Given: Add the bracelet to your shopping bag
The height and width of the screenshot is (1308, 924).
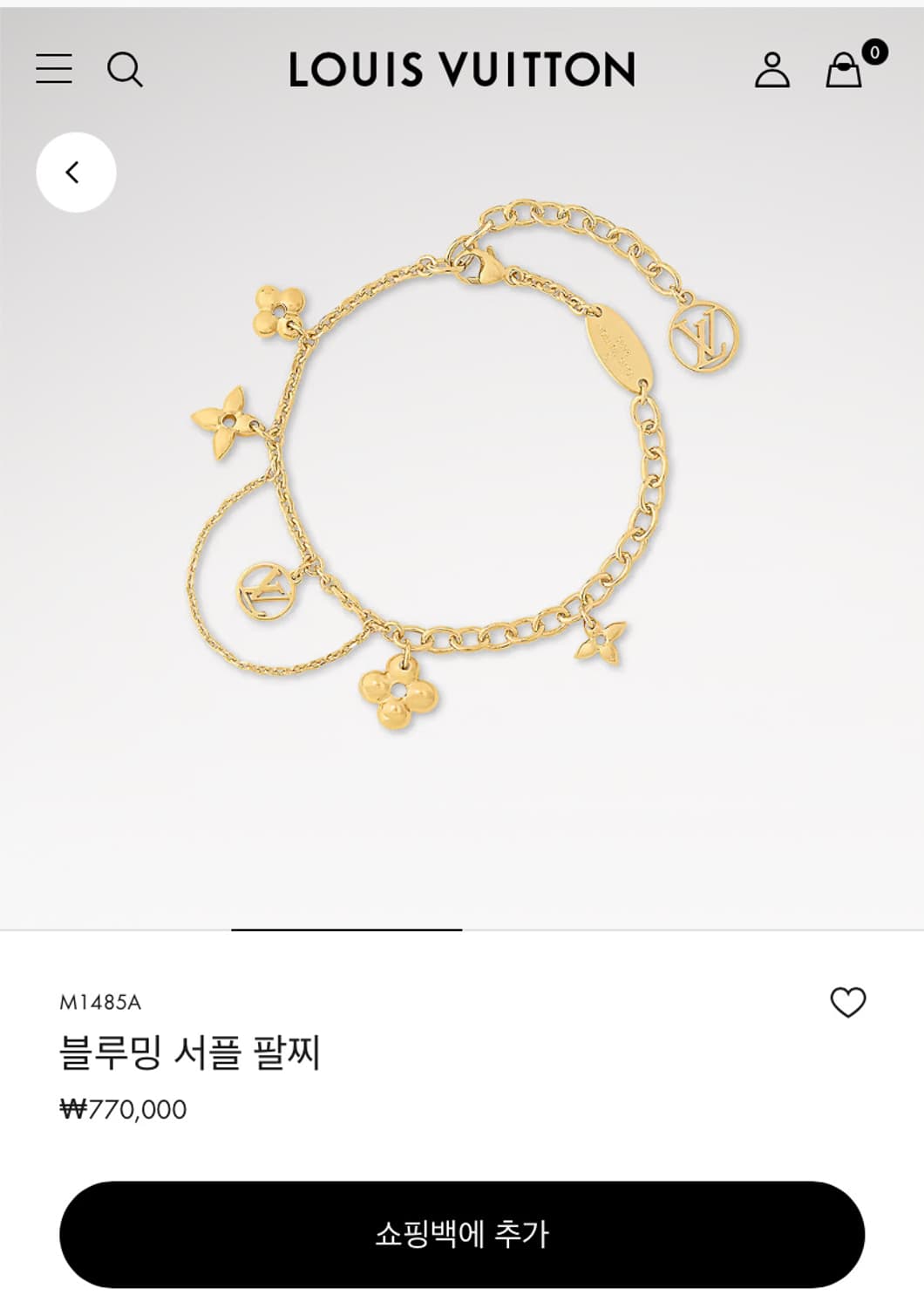Looking at the screenshot, I should pyautogui.click(x=462, y=1234).
